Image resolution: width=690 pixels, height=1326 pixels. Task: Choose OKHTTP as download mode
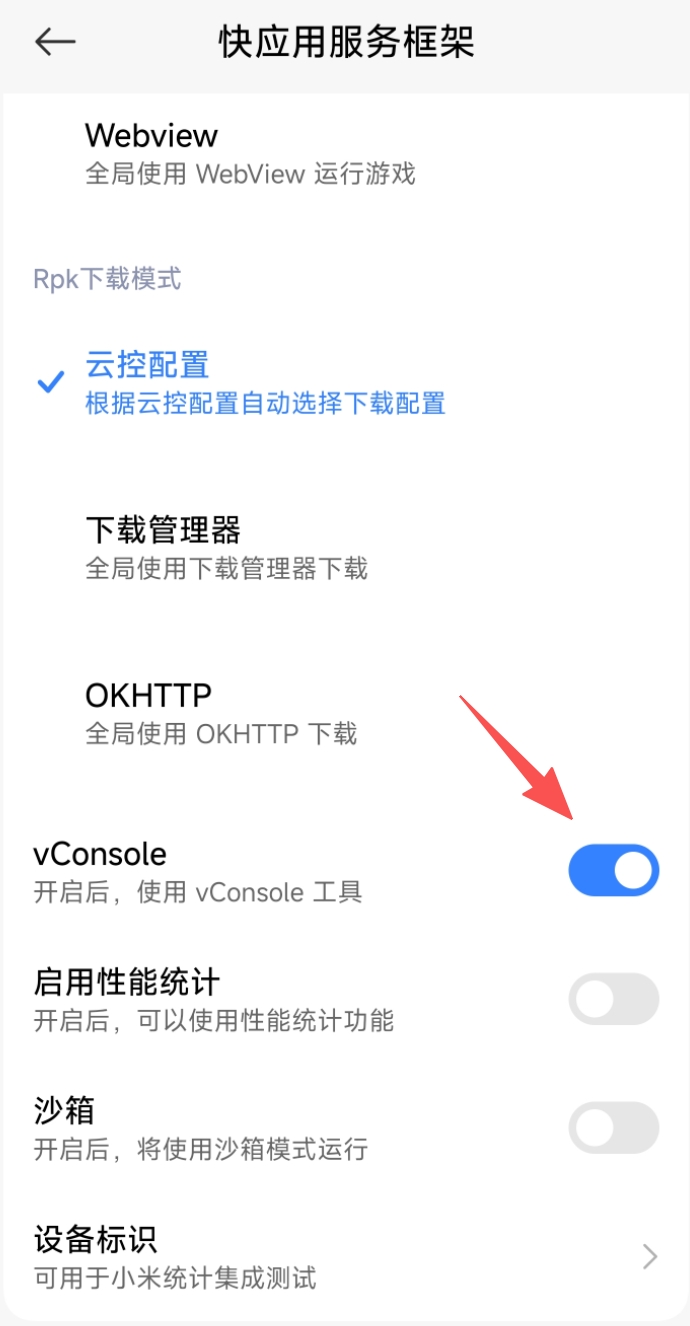(221, 713)
